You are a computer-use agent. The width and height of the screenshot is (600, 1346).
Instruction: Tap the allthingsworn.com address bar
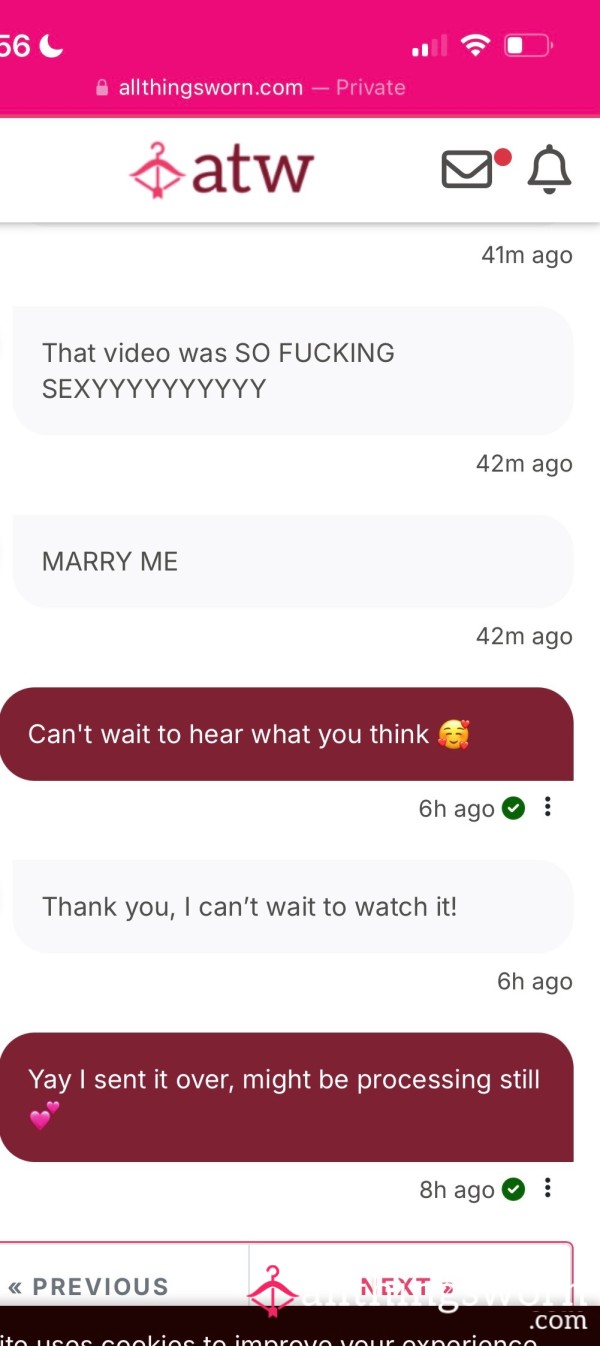250,88
